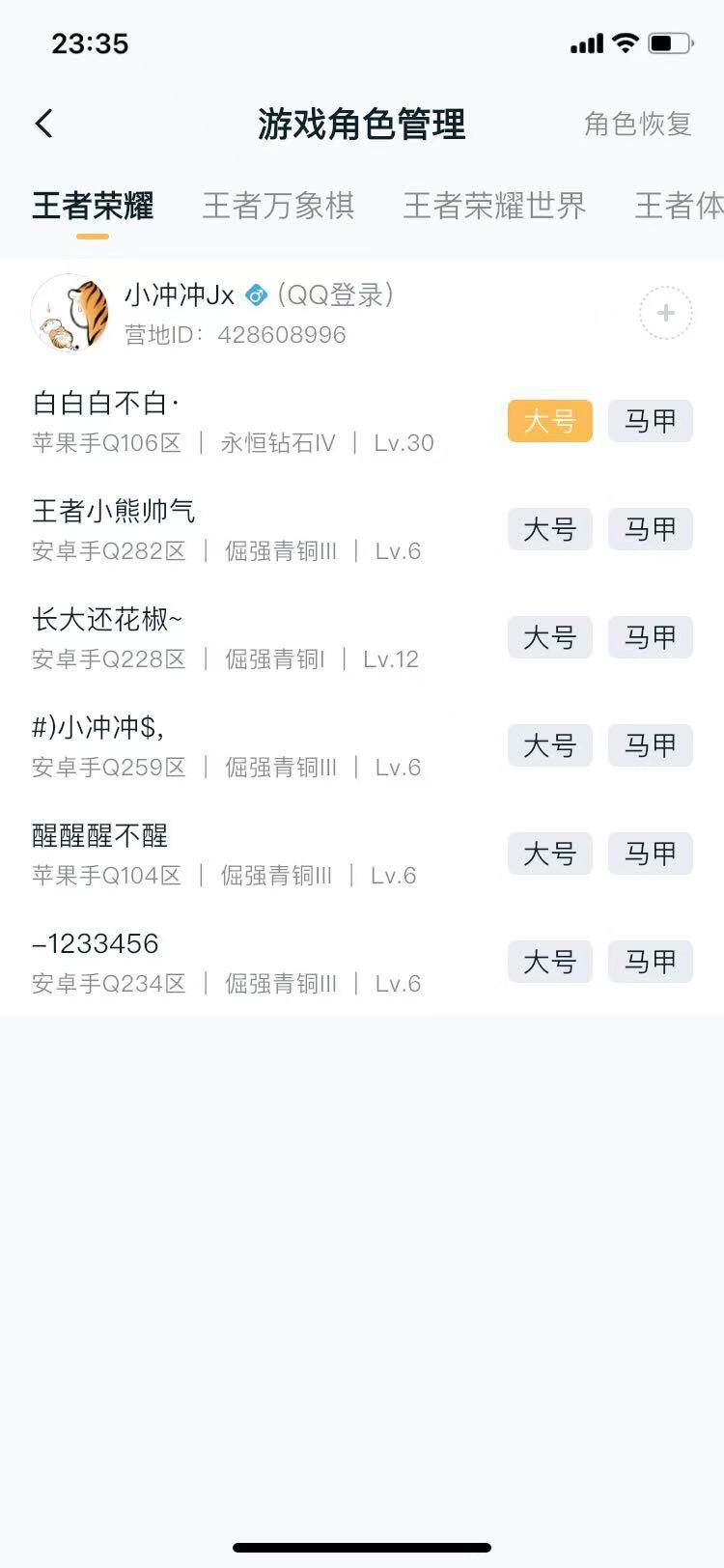Tap the plus icon to add a role
The image size is (724, 1568).
[x=665, y=312]
